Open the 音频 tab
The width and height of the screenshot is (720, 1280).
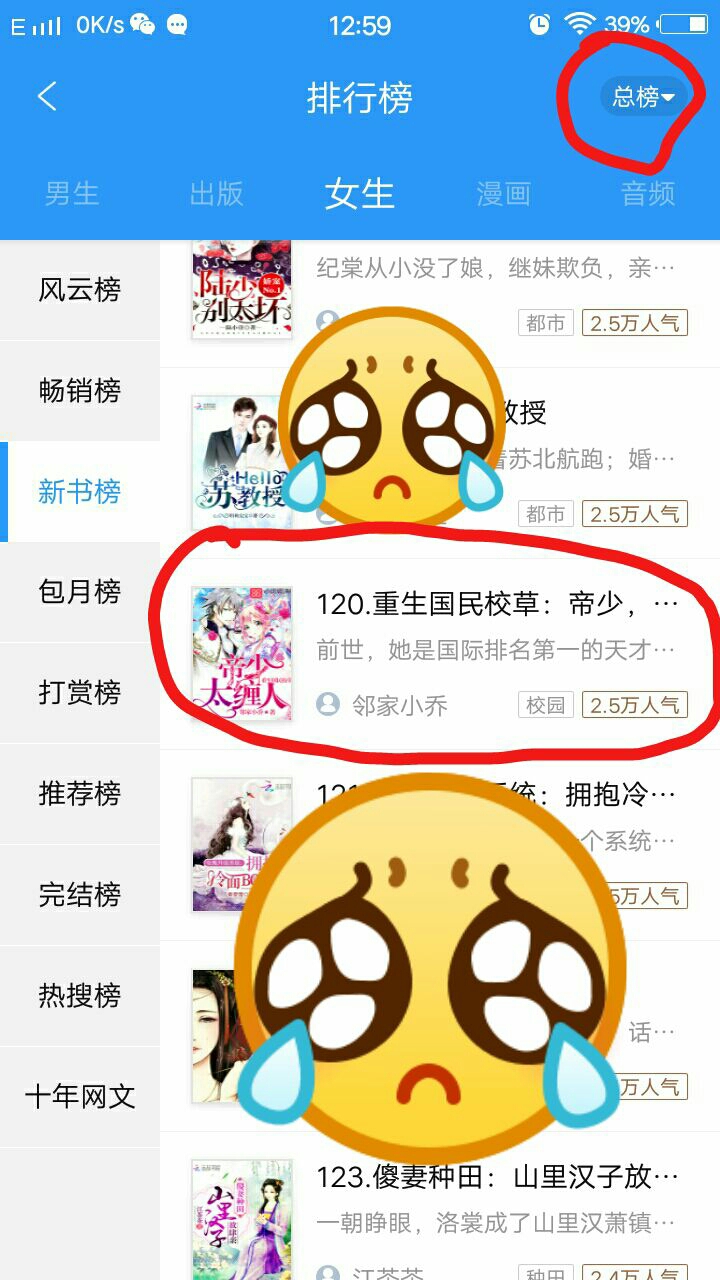pos(647,193)
